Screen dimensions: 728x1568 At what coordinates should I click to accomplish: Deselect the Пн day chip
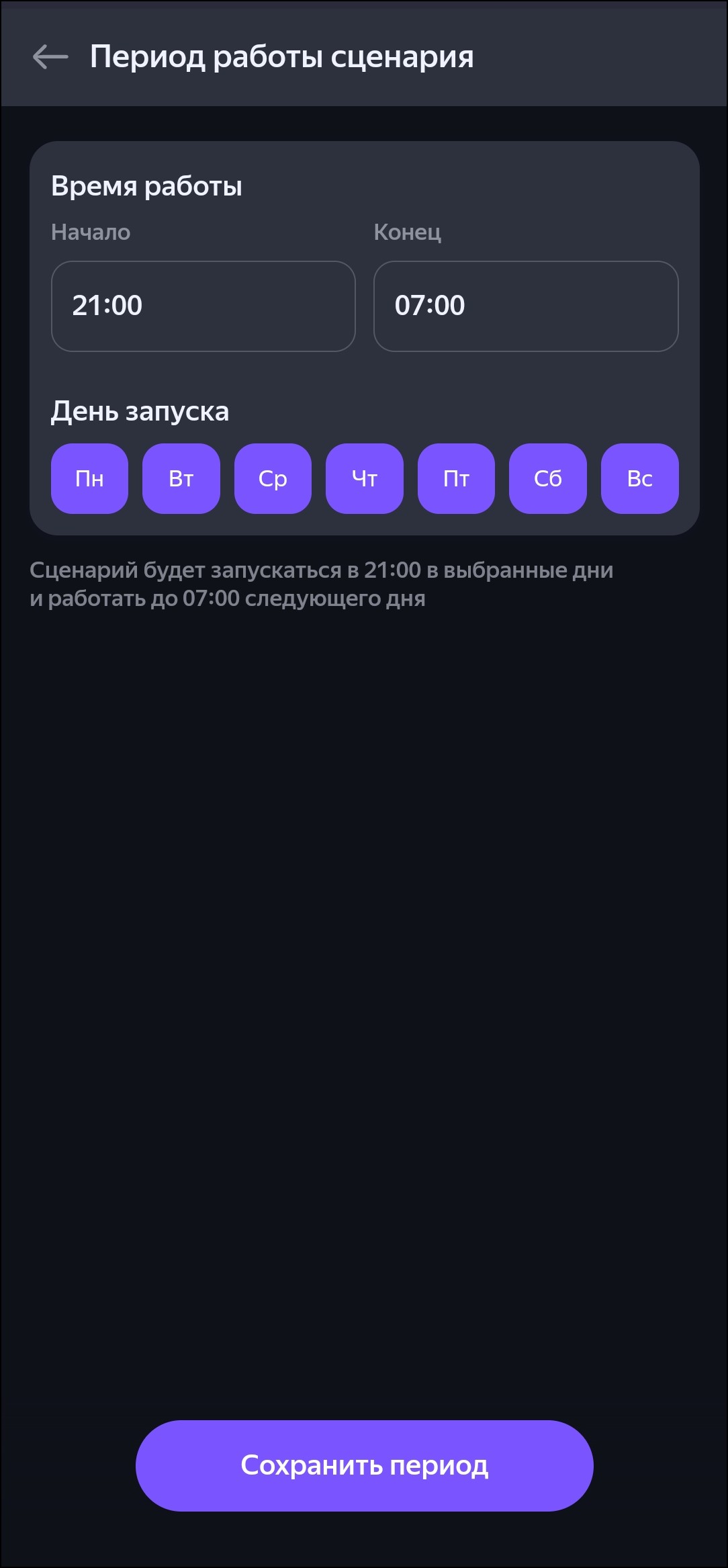[89, 478]
